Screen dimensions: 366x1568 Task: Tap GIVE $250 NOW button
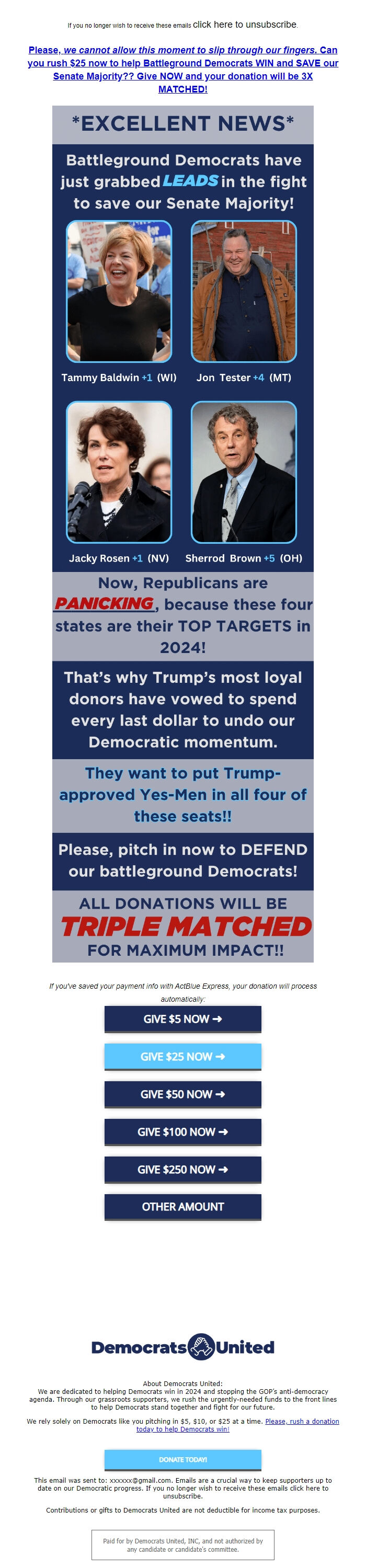[182, 1169]
